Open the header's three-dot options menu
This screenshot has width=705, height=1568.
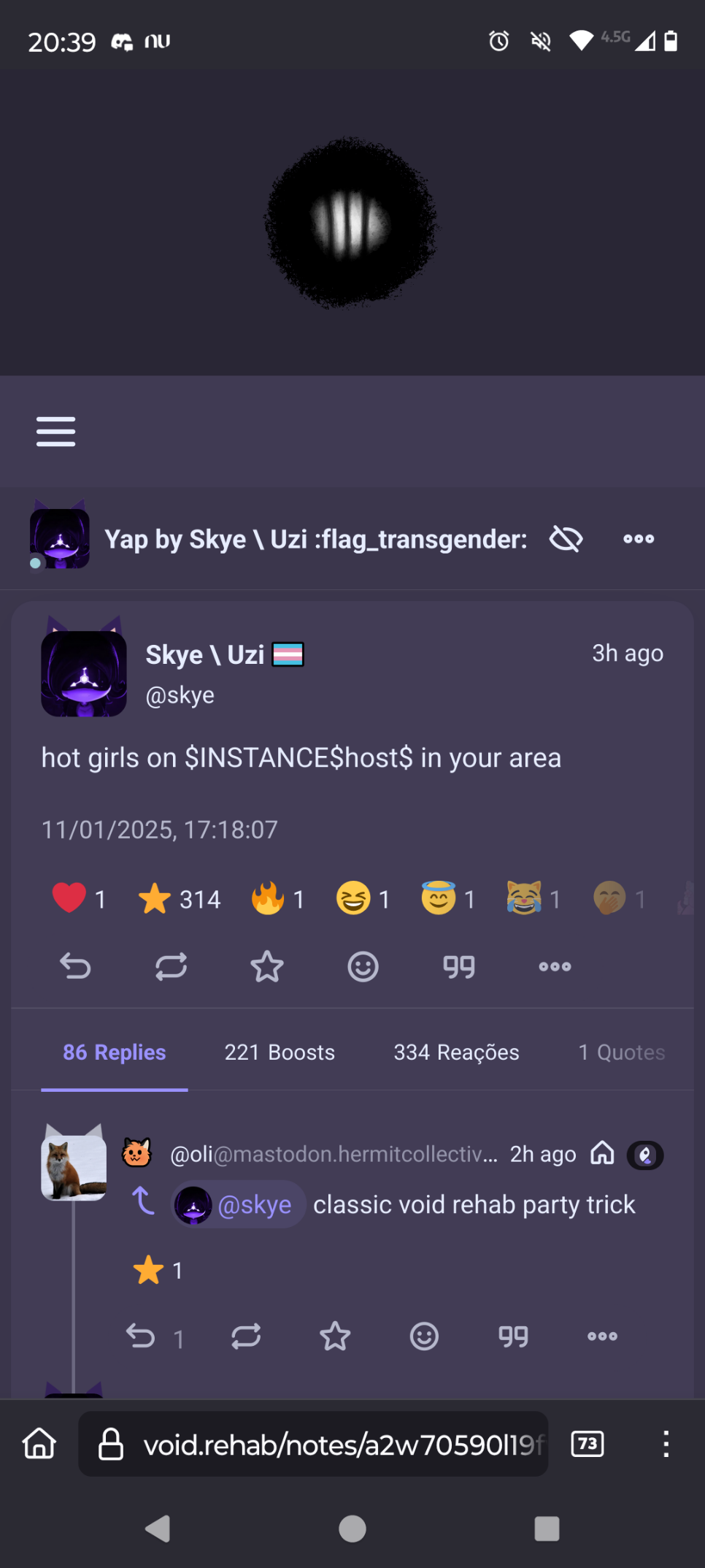click(639, 539)
